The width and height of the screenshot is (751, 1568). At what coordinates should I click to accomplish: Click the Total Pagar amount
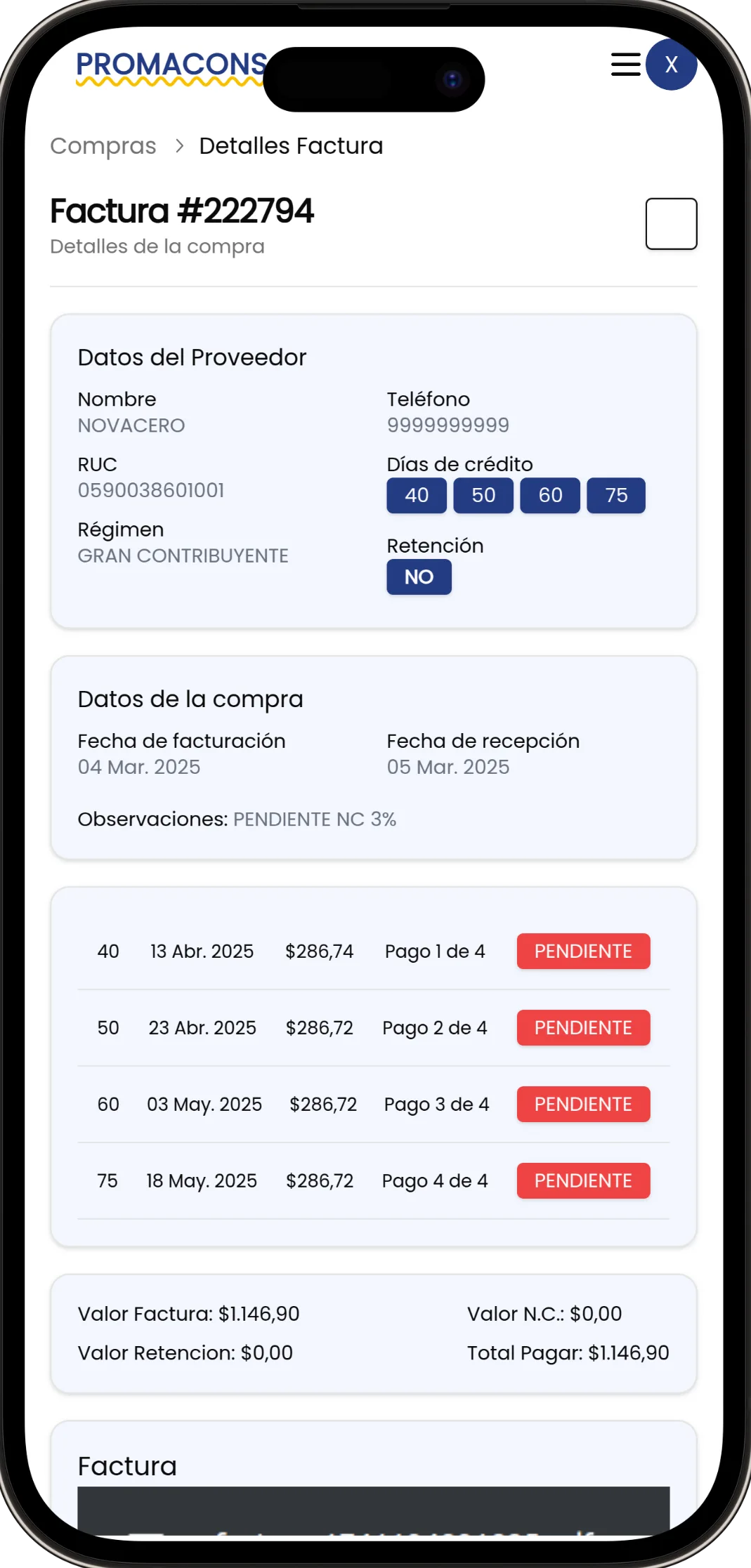[568, 1352]
